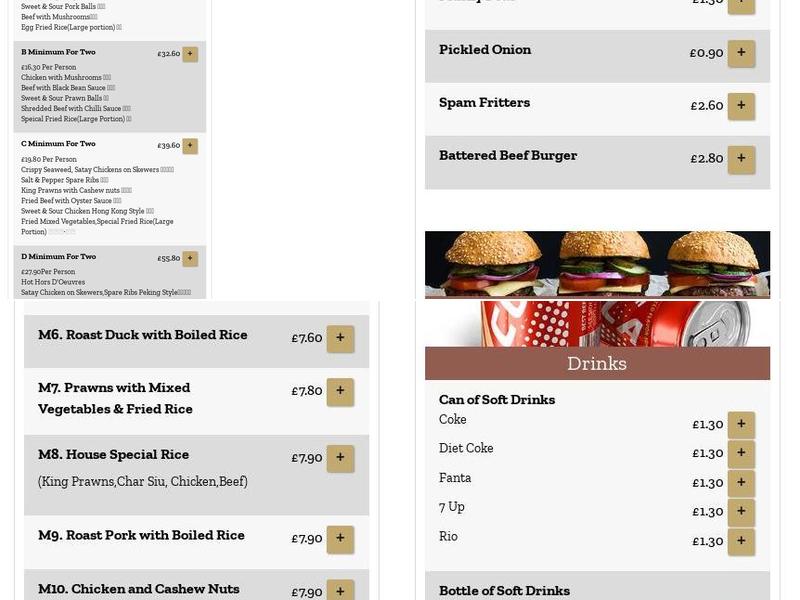Screen dimensions: 800x600
Task: Add M9 Roast Pork with Boiled Rice
Action: pos(340,539)
